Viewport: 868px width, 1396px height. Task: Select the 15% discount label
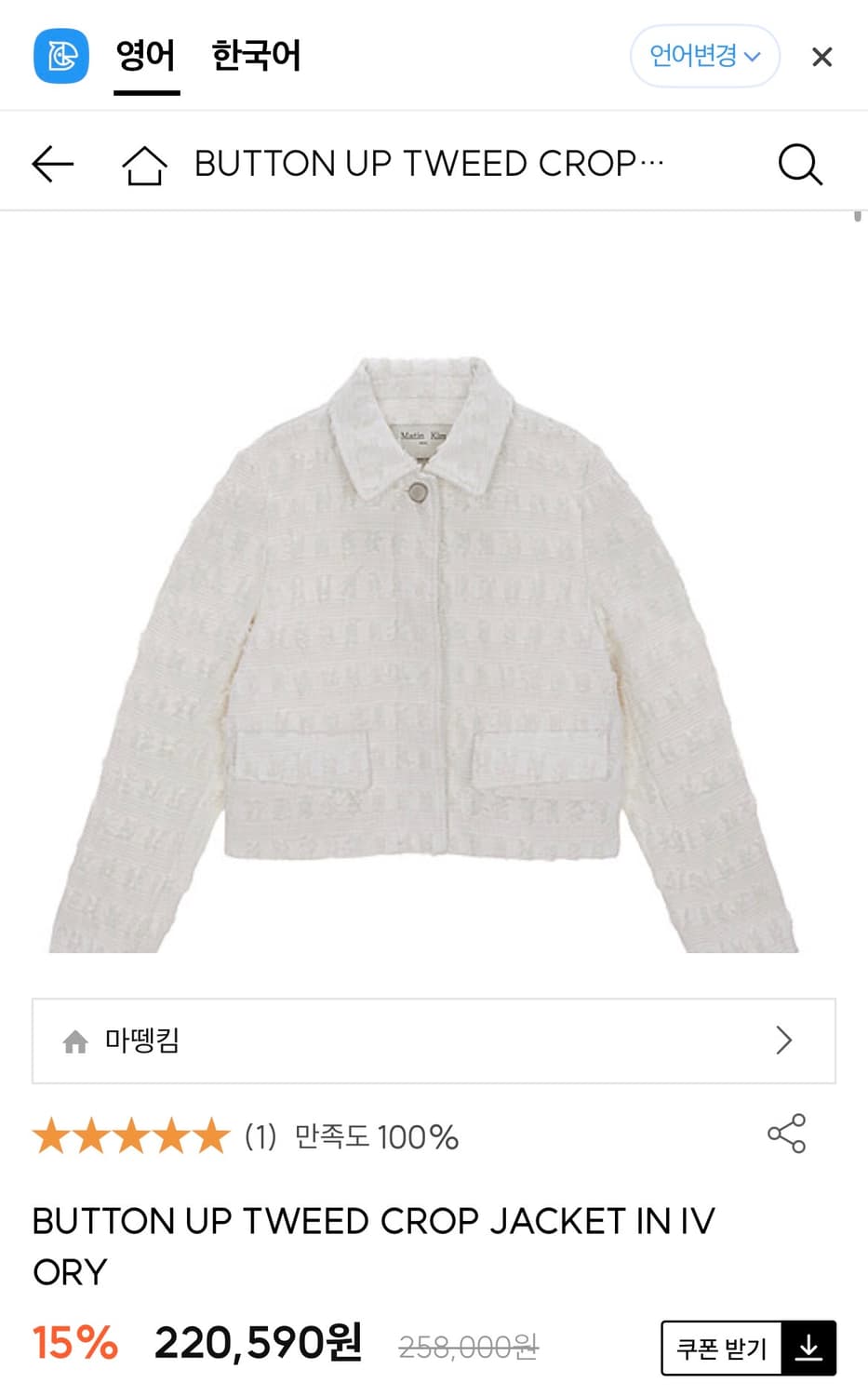pyautogui.click(x=75, y=1340)
